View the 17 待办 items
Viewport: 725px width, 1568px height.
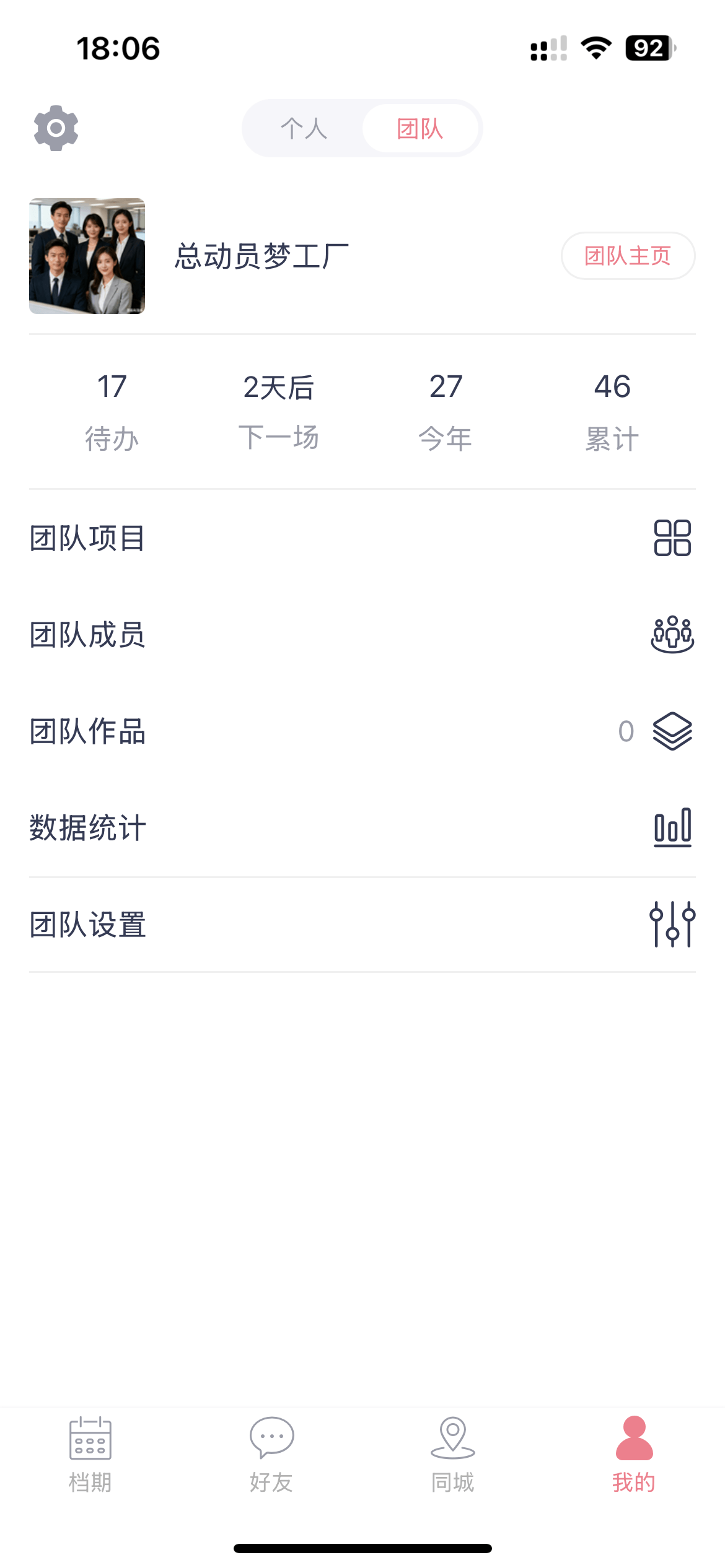coord(112,411)
